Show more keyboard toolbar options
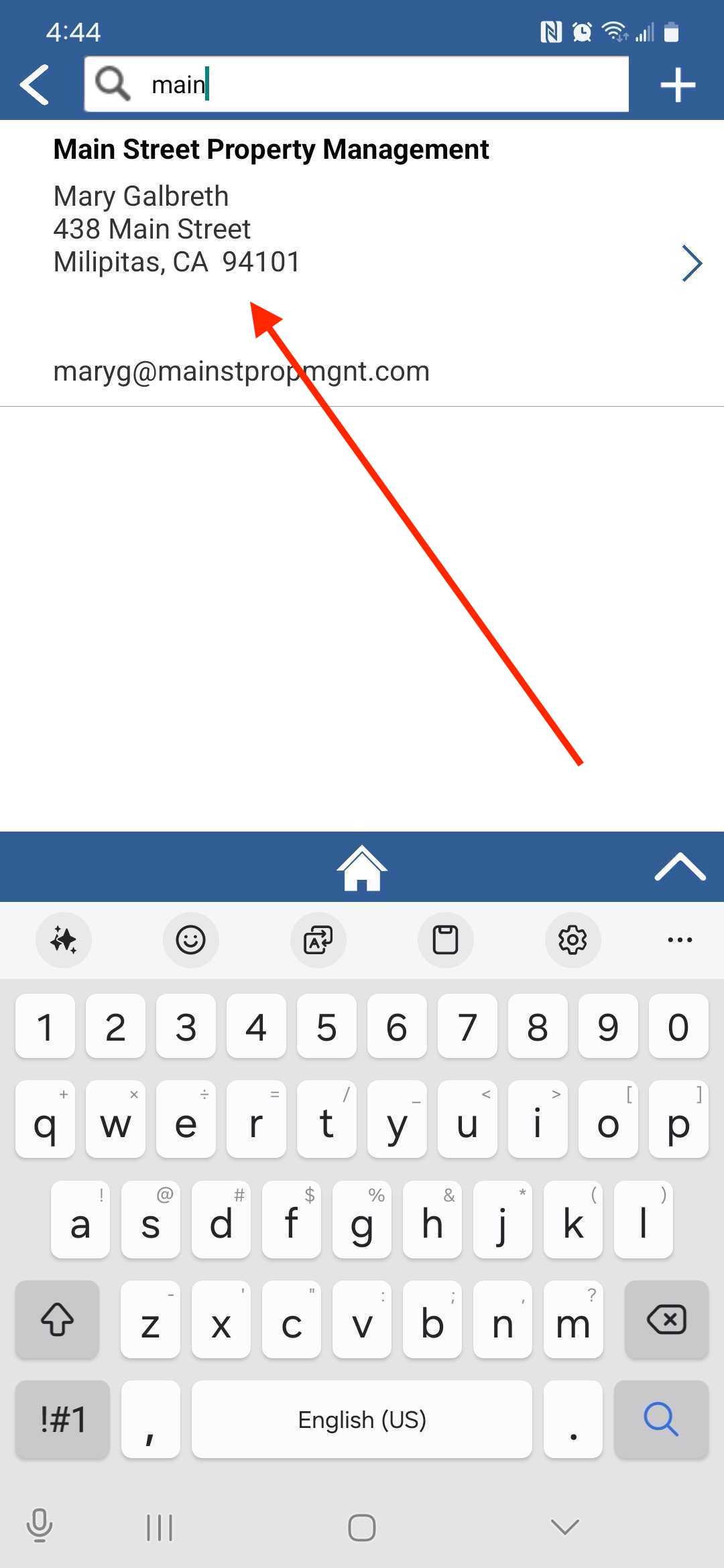 [x=680, y=939]
